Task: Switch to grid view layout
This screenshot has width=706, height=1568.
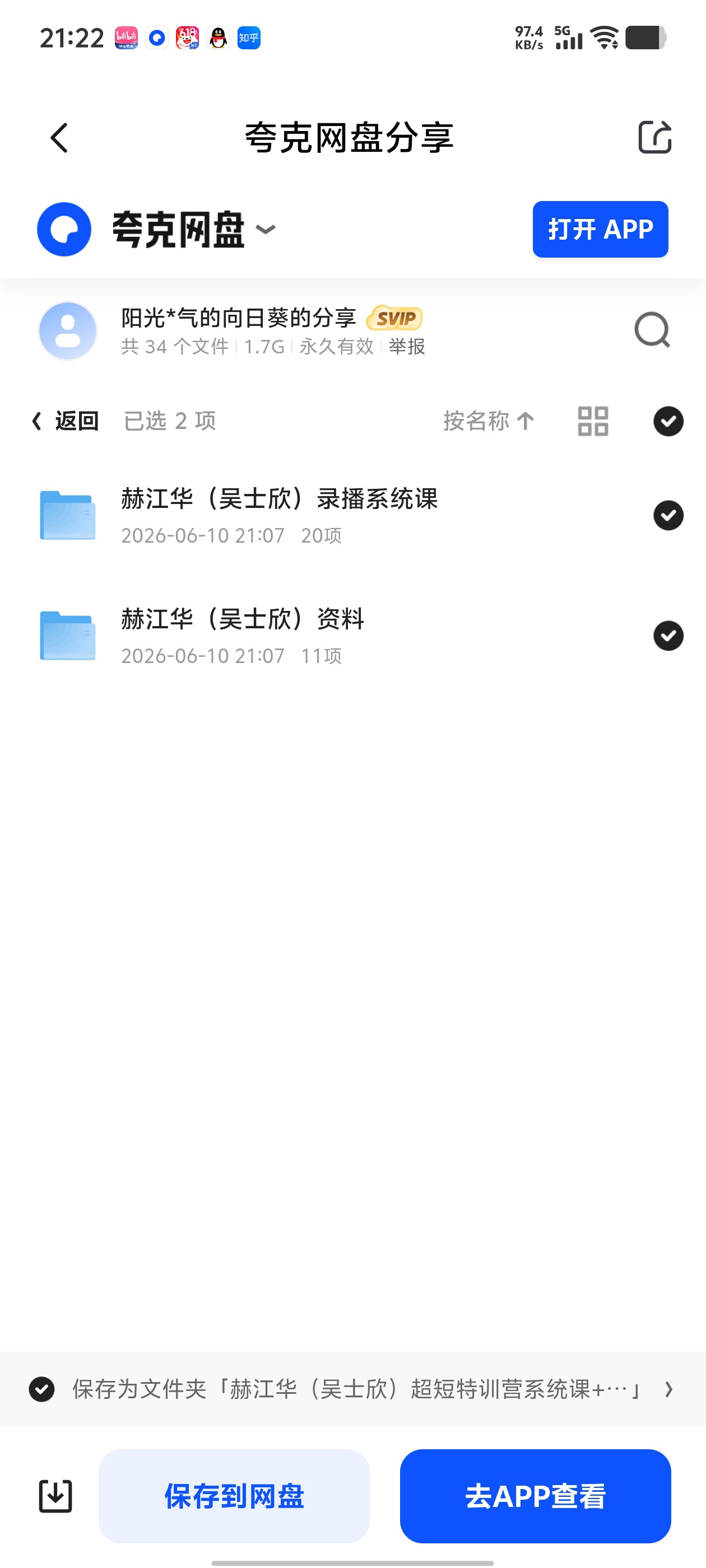Action: (x=593, y=421)
